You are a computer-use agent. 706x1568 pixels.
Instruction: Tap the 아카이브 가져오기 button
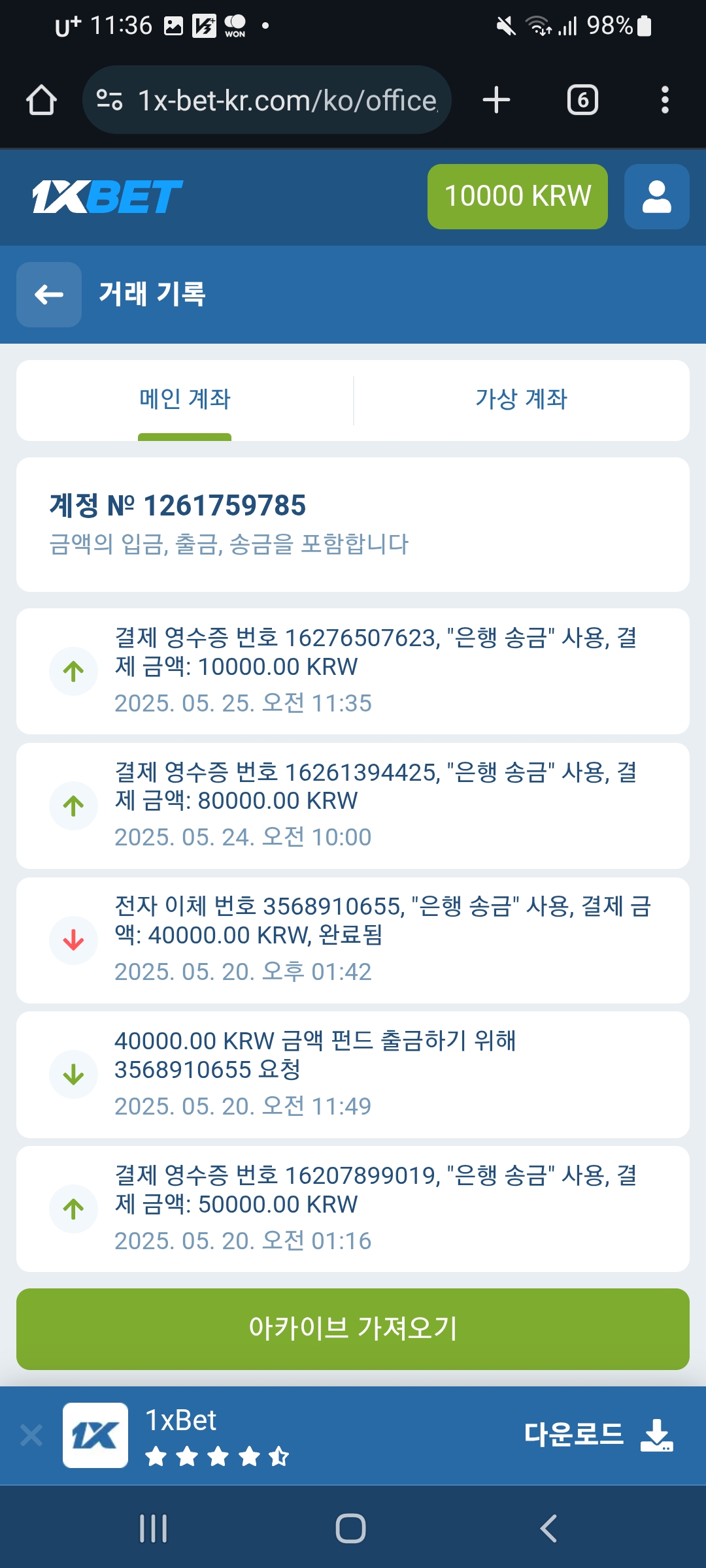353,1328
